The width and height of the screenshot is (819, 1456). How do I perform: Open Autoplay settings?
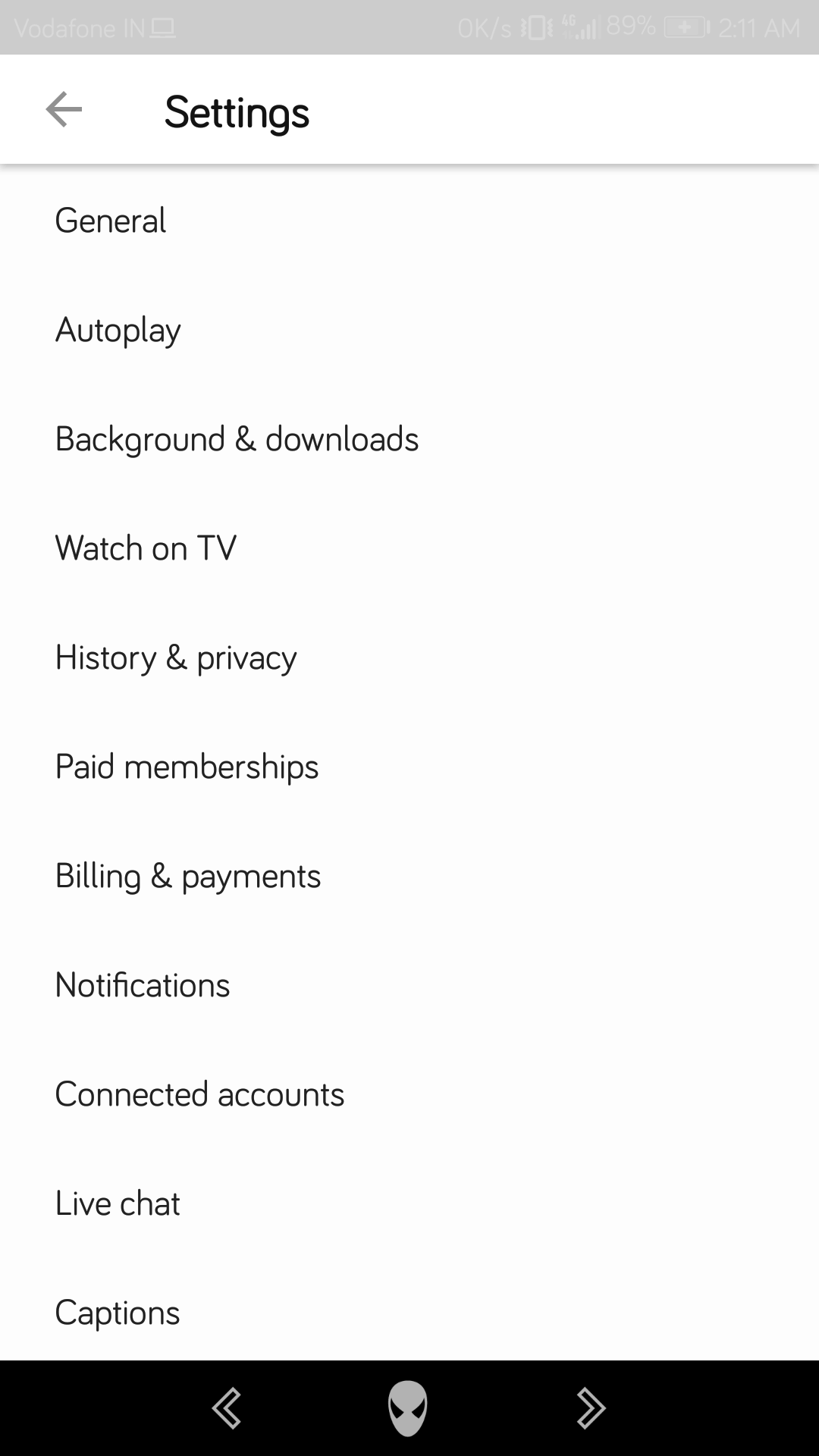[x=409, y=330]
